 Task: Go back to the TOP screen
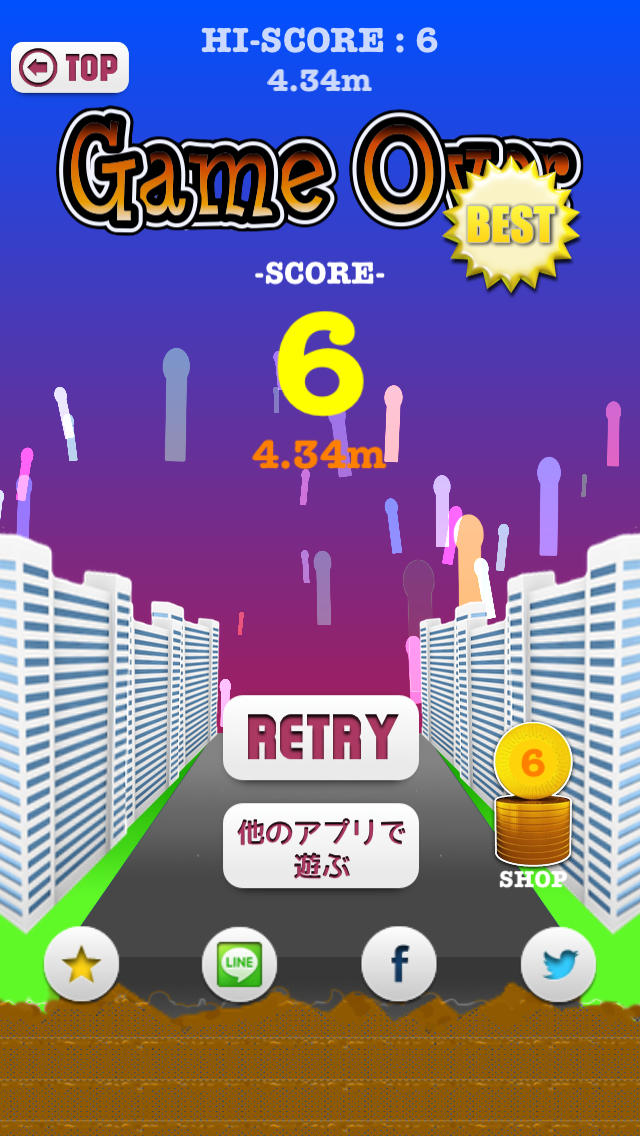(x=70, y=68)
